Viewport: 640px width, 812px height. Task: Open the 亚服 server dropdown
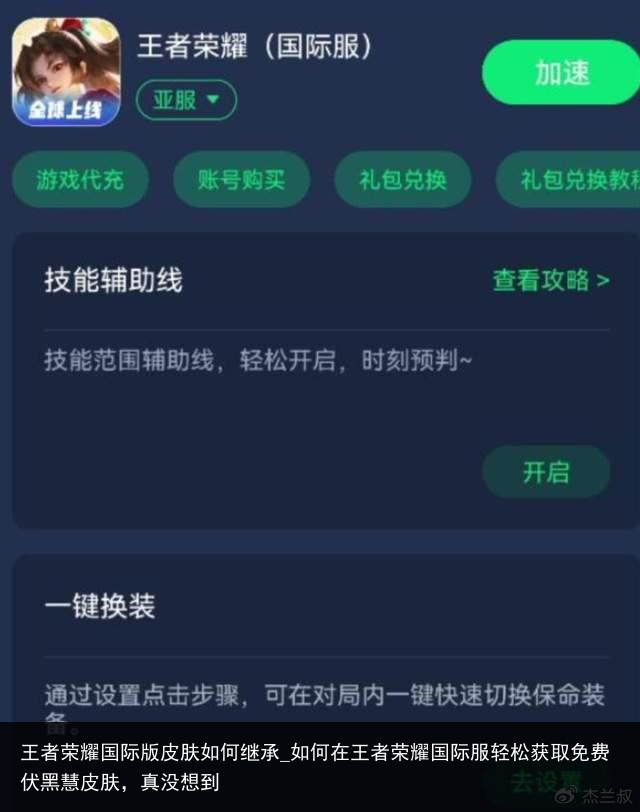(186, 100)
